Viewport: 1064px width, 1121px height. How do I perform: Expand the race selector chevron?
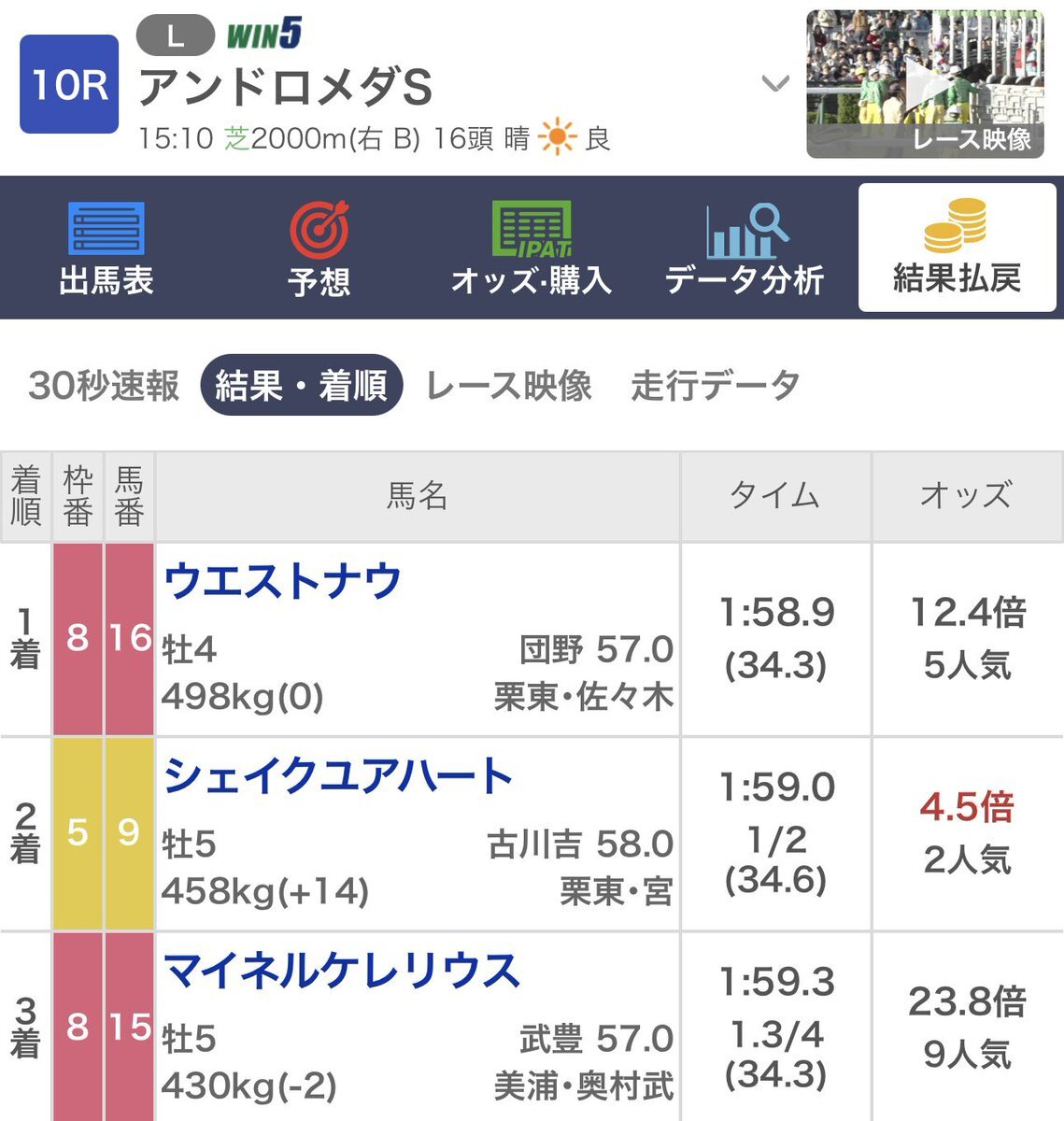point(775,84)
